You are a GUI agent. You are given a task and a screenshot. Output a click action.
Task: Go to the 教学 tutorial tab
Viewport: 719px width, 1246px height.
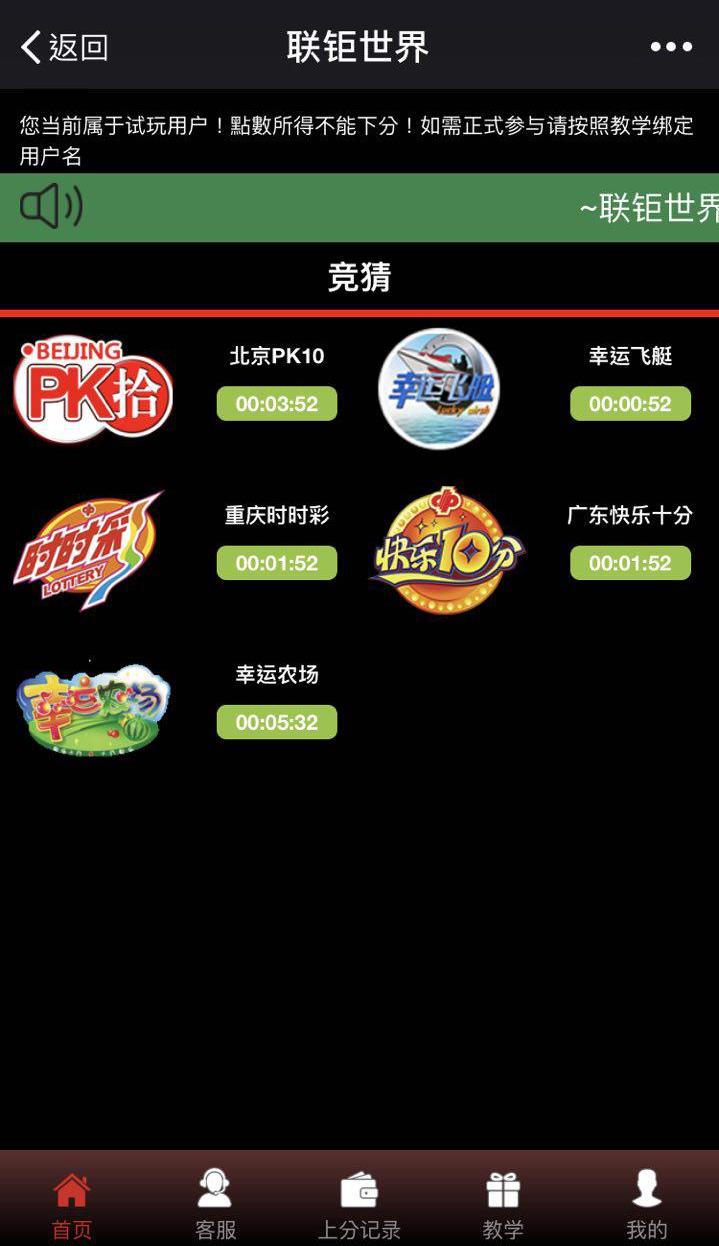coord(503,1203)
